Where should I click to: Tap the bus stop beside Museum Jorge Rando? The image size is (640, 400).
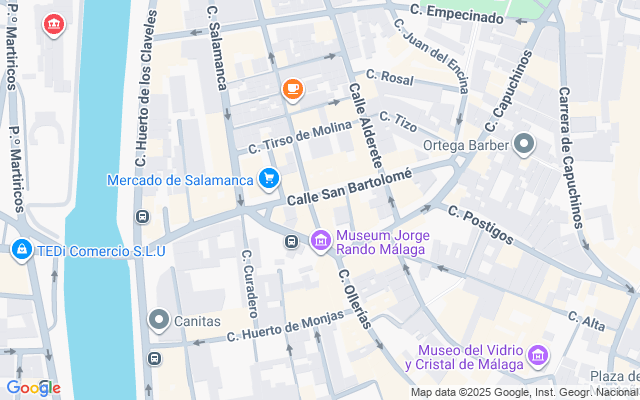pyautogui.click(x=291, y=242)
